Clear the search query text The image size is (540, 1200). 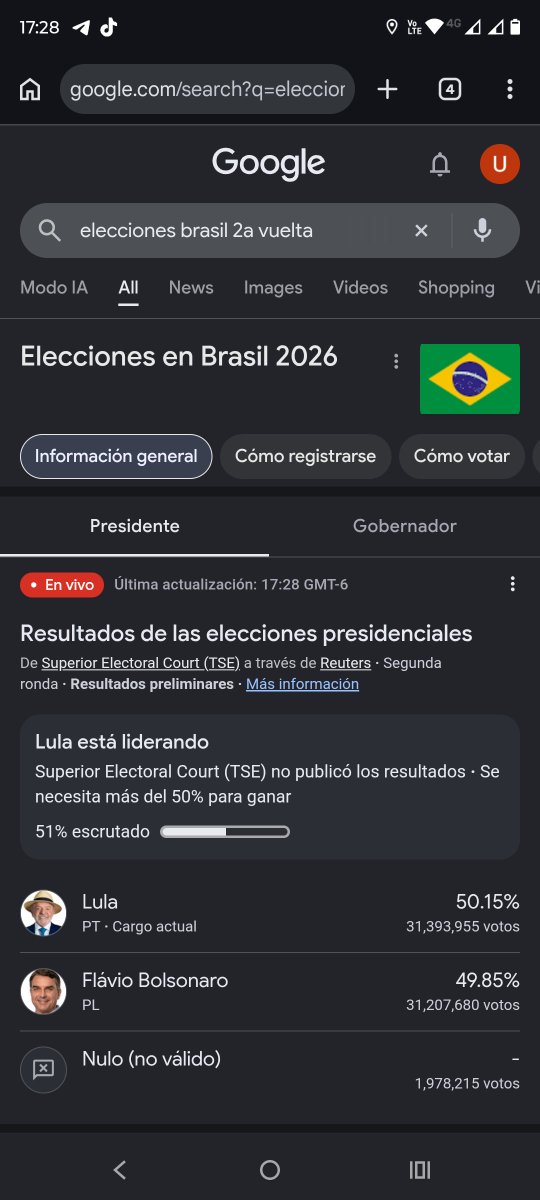[421, 231]
